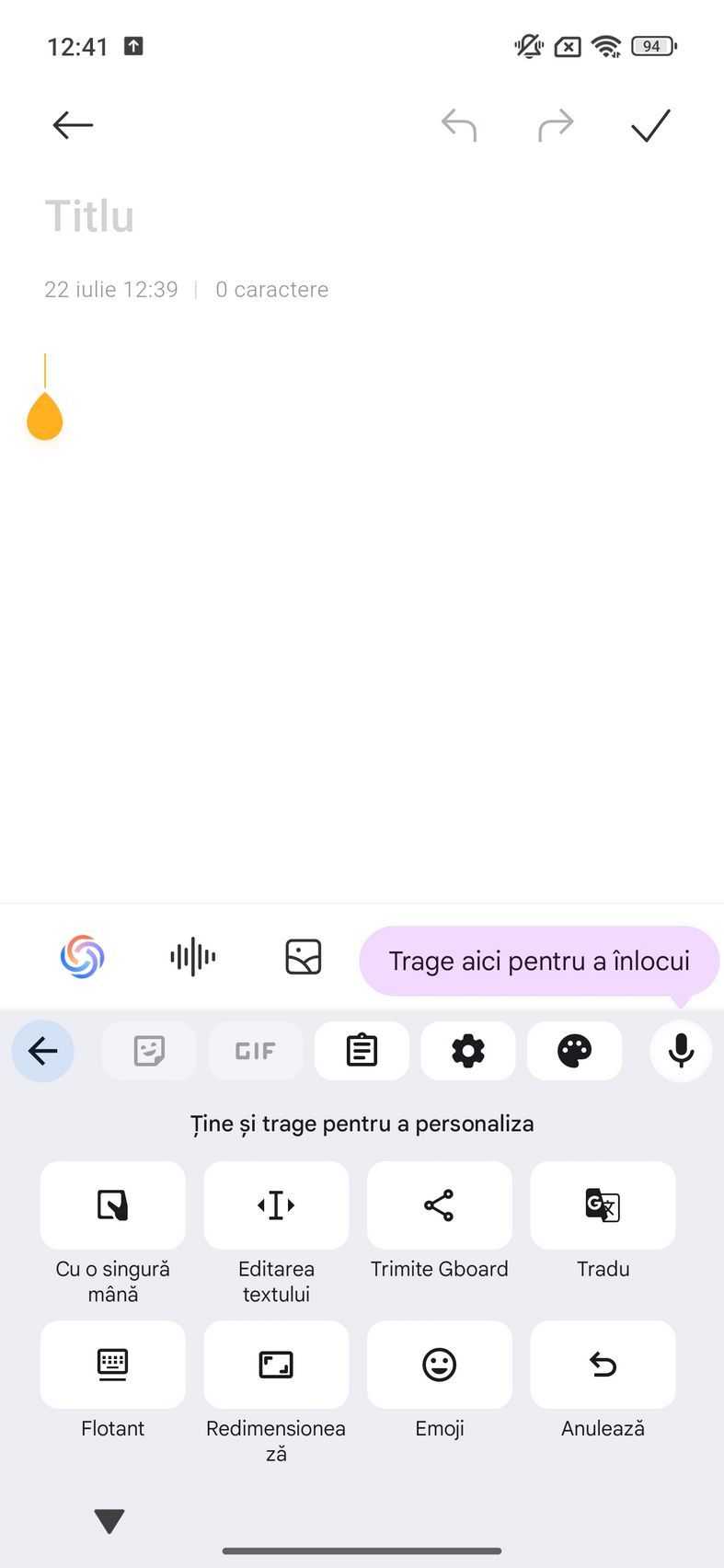
Task: Enter a title in the Titlu field
Action: click(362, 216)
